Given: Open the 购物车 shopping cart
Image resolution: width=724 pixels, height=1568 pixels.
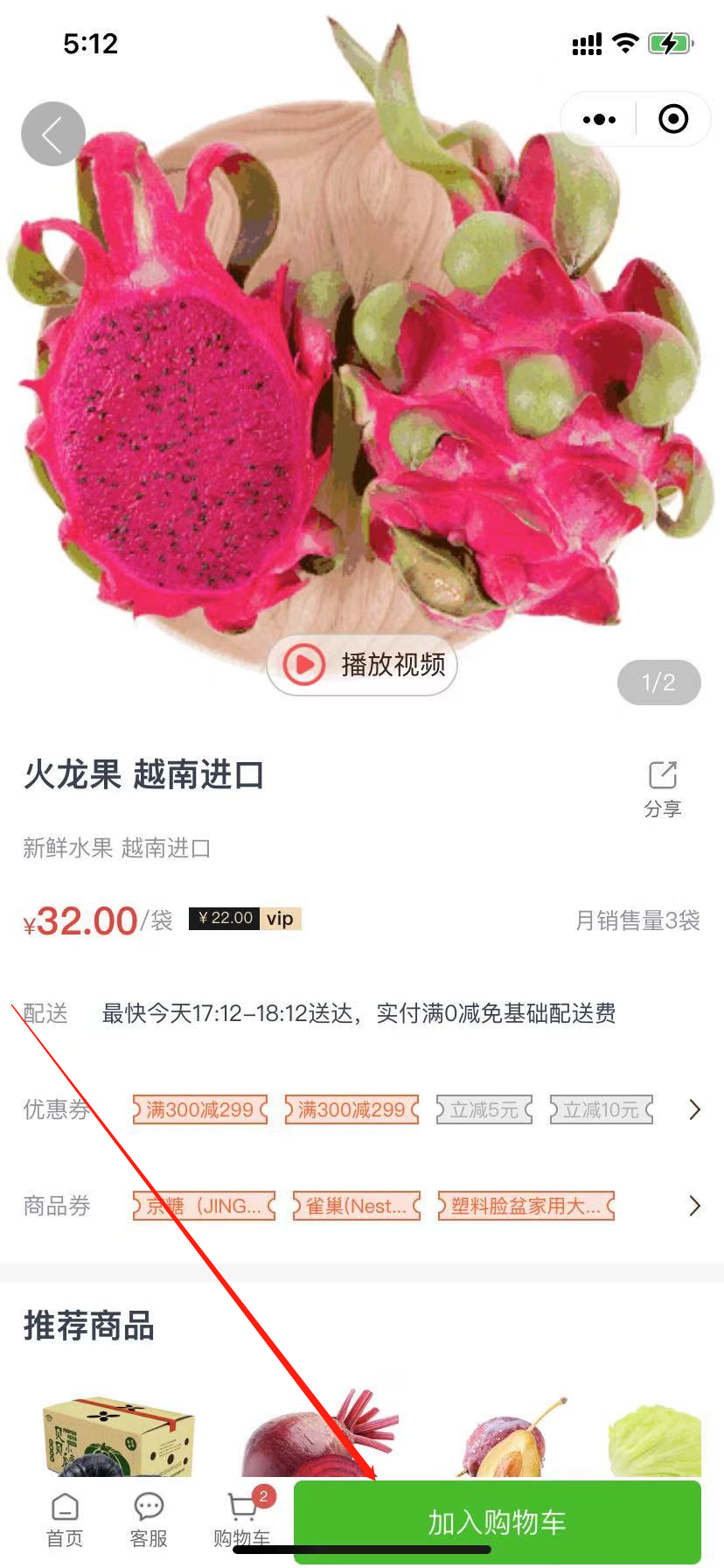Looking at the screenshot, I should tap(242, 1521).
